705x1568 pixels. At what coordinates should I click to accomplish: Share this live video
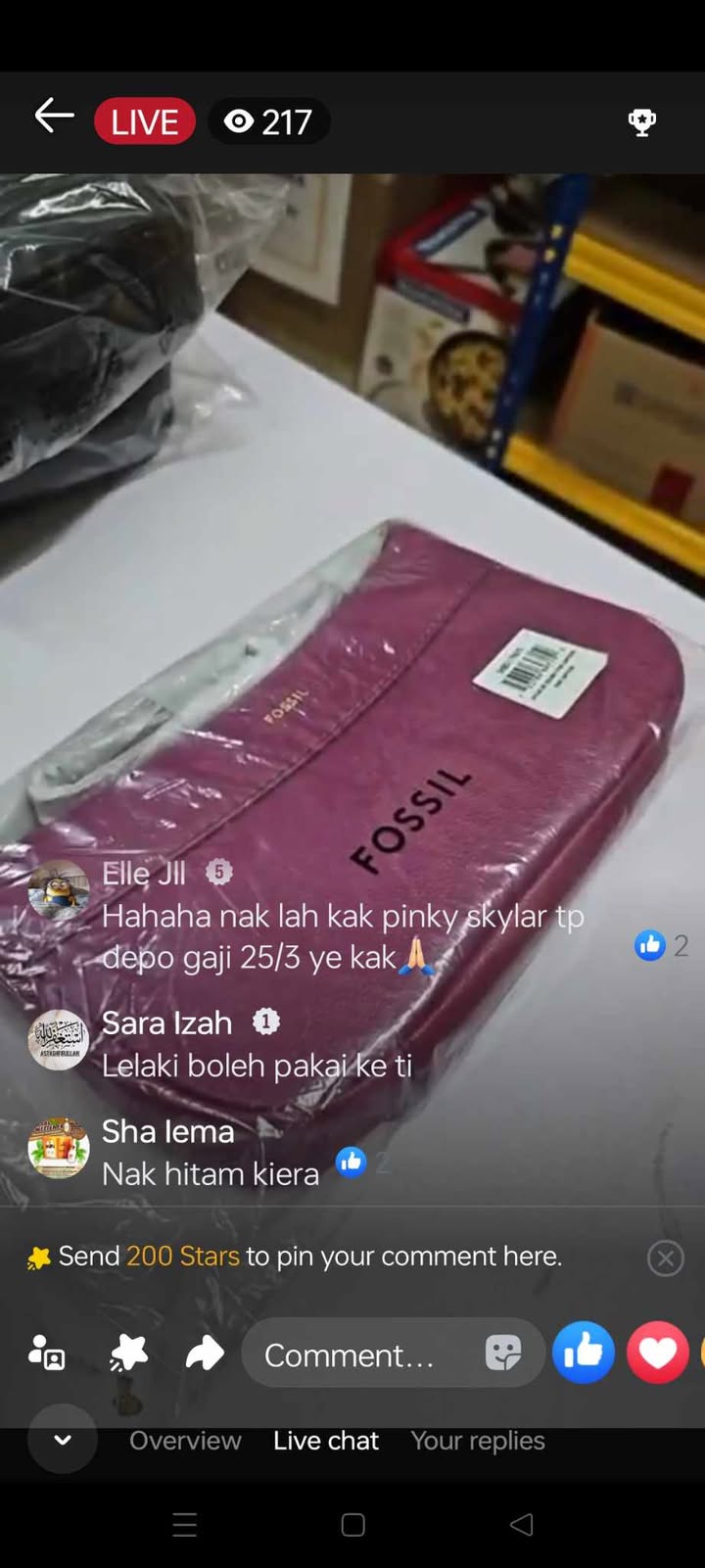click(x=205, y=1354)
